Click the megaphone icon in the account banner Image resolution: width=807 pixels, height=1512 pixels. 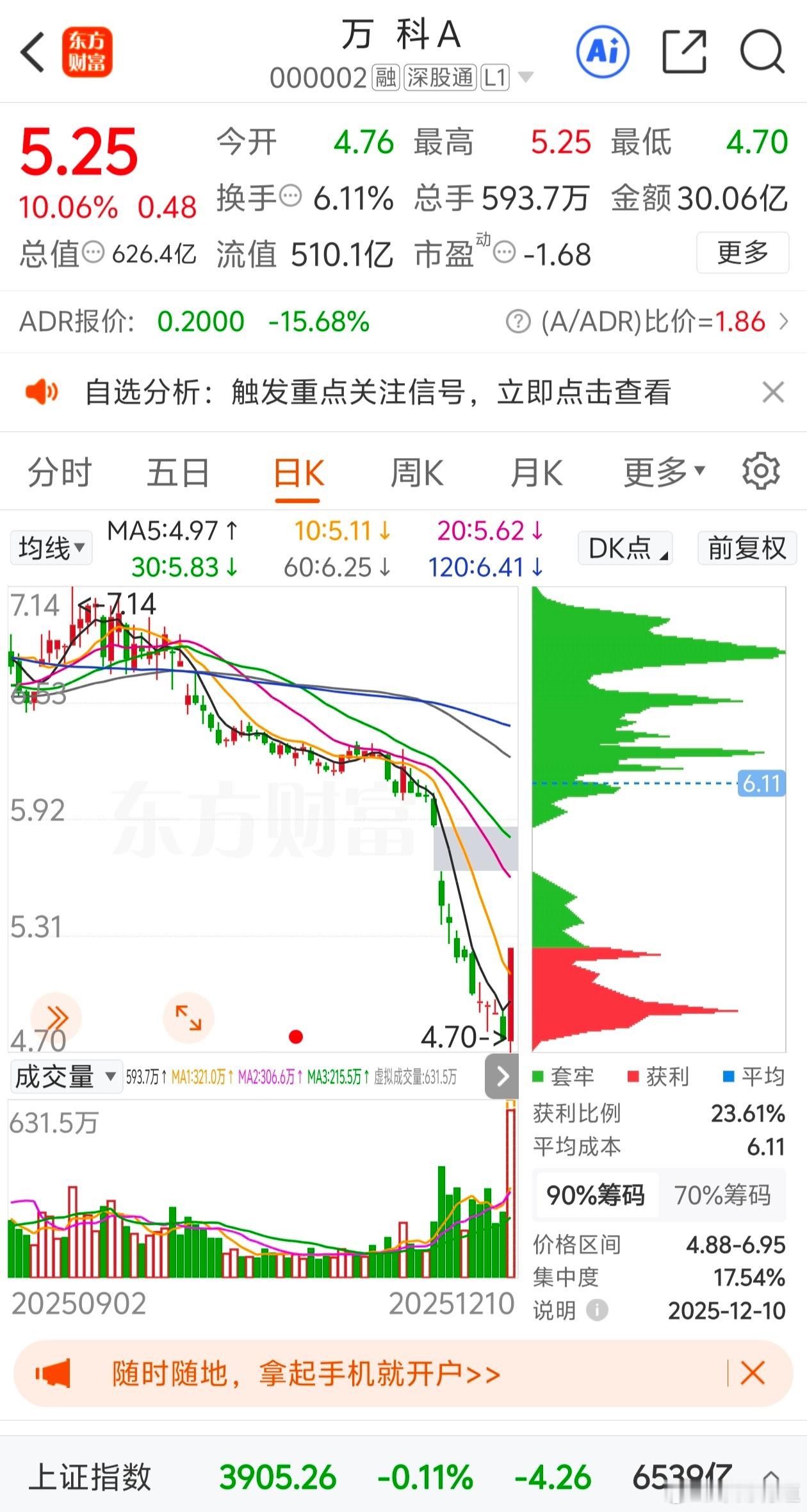(x=51, y=1373)
